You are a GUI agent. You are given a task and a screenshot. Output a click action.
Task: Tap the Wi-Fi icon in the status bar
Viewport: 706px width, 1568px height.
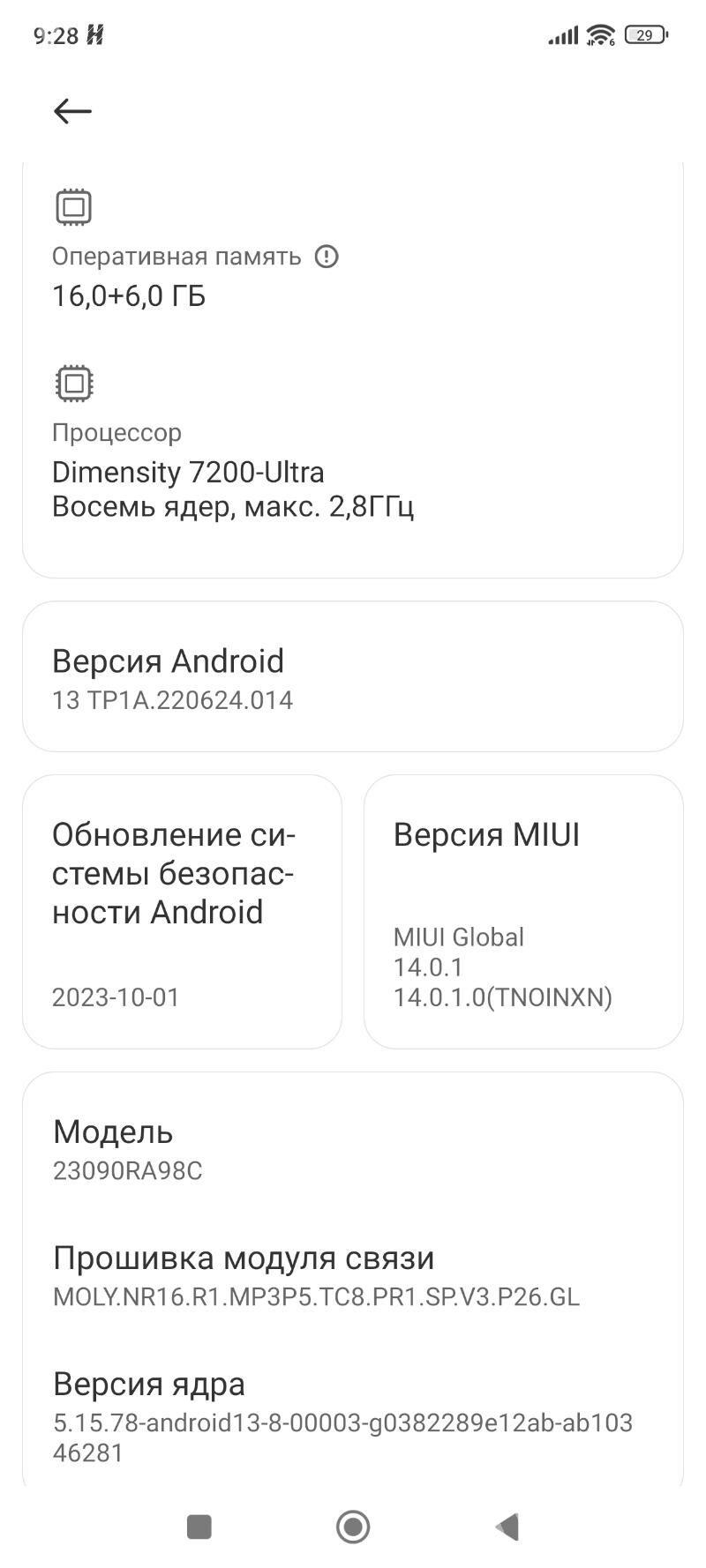pos(598,34)
